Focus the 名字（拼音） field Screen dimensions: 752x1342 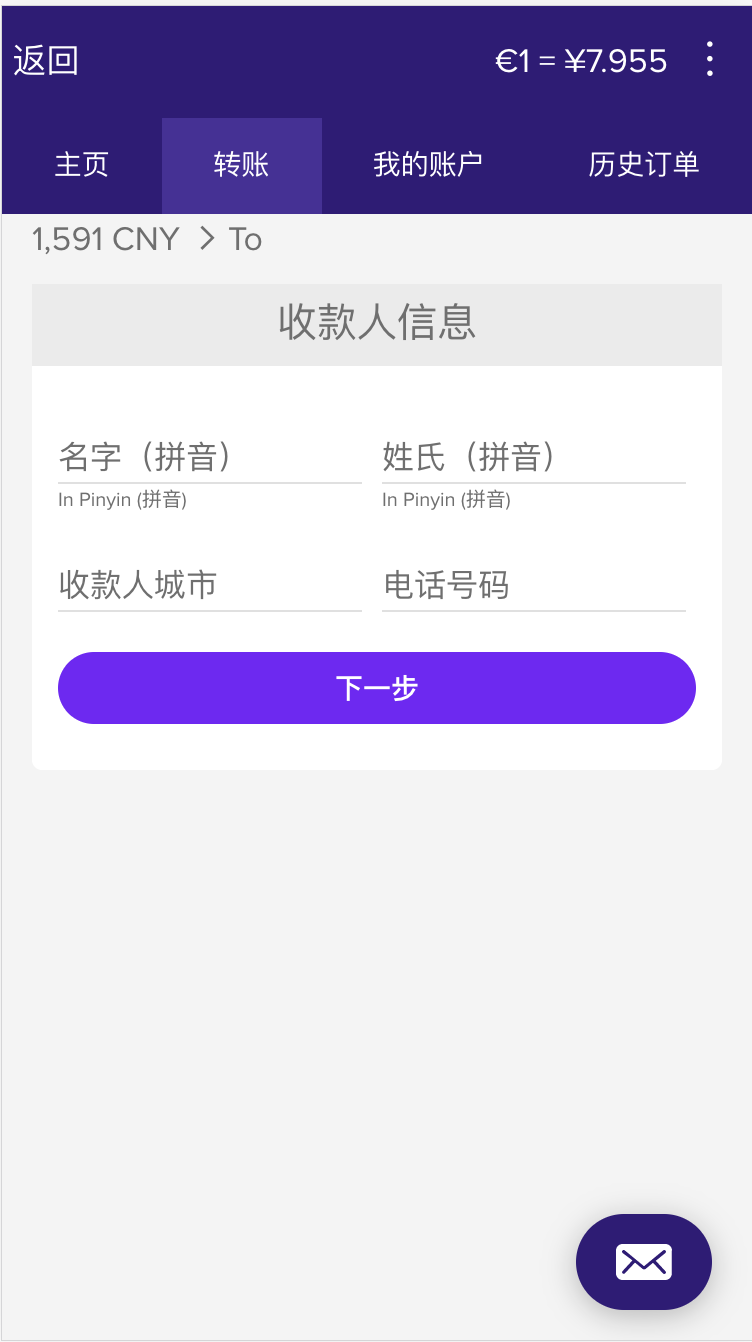click(209, 458)
